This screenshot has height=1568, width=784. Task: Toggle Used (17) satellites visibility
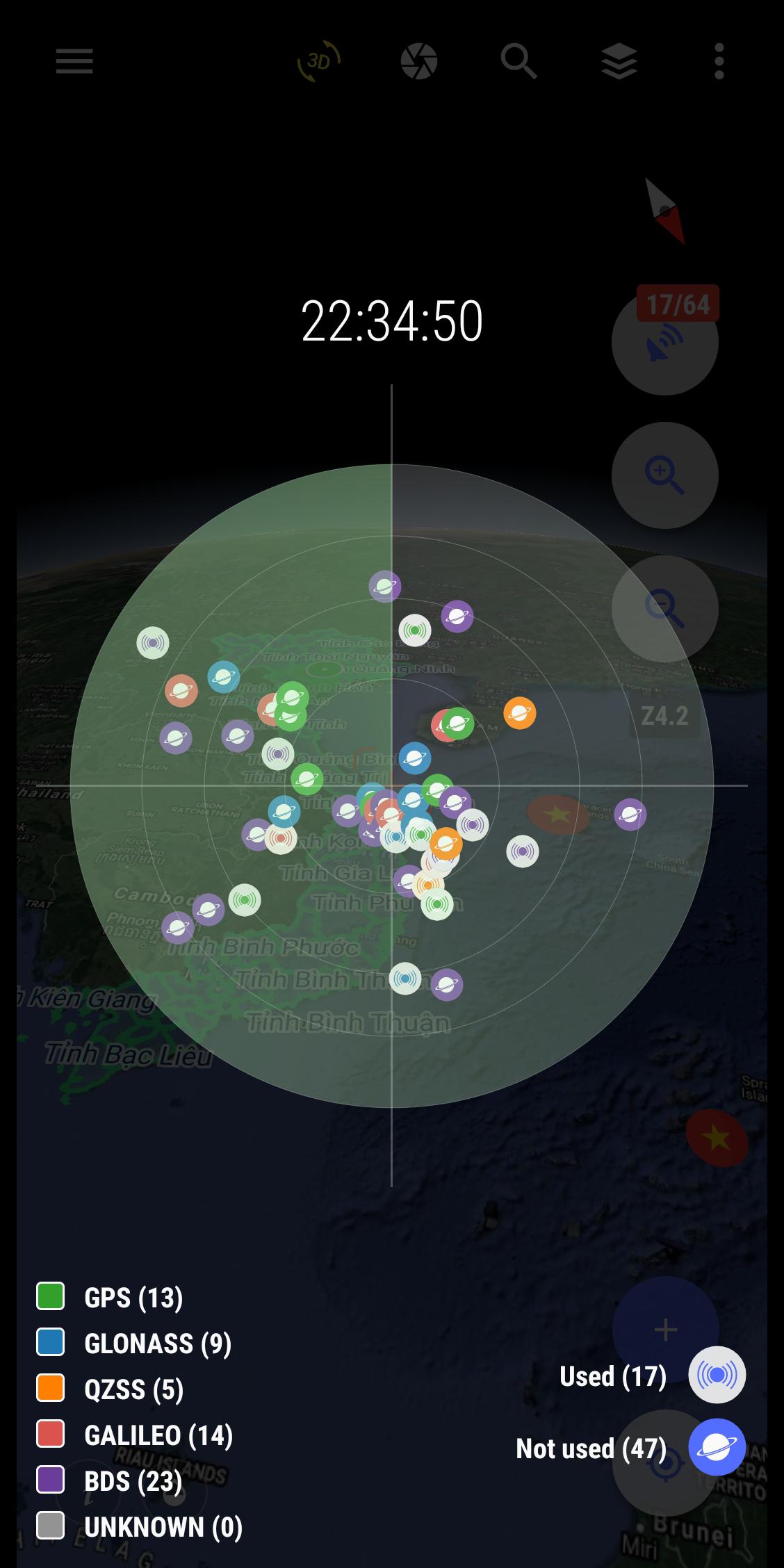point(717,1375)
